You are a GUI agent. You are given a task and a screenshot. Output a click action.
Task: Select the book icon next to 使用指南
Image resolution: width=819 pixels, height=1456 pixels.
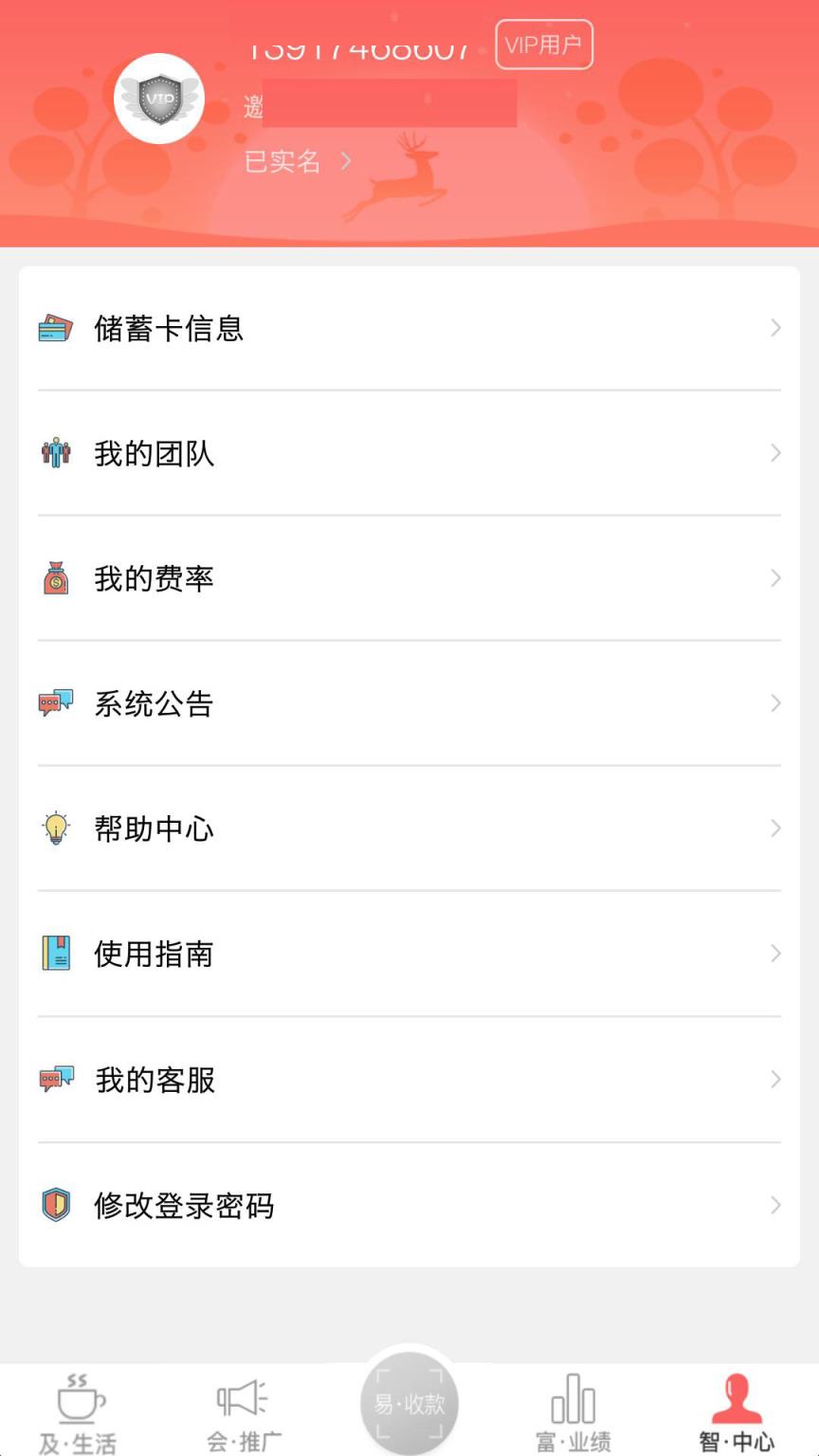[56, 954]
